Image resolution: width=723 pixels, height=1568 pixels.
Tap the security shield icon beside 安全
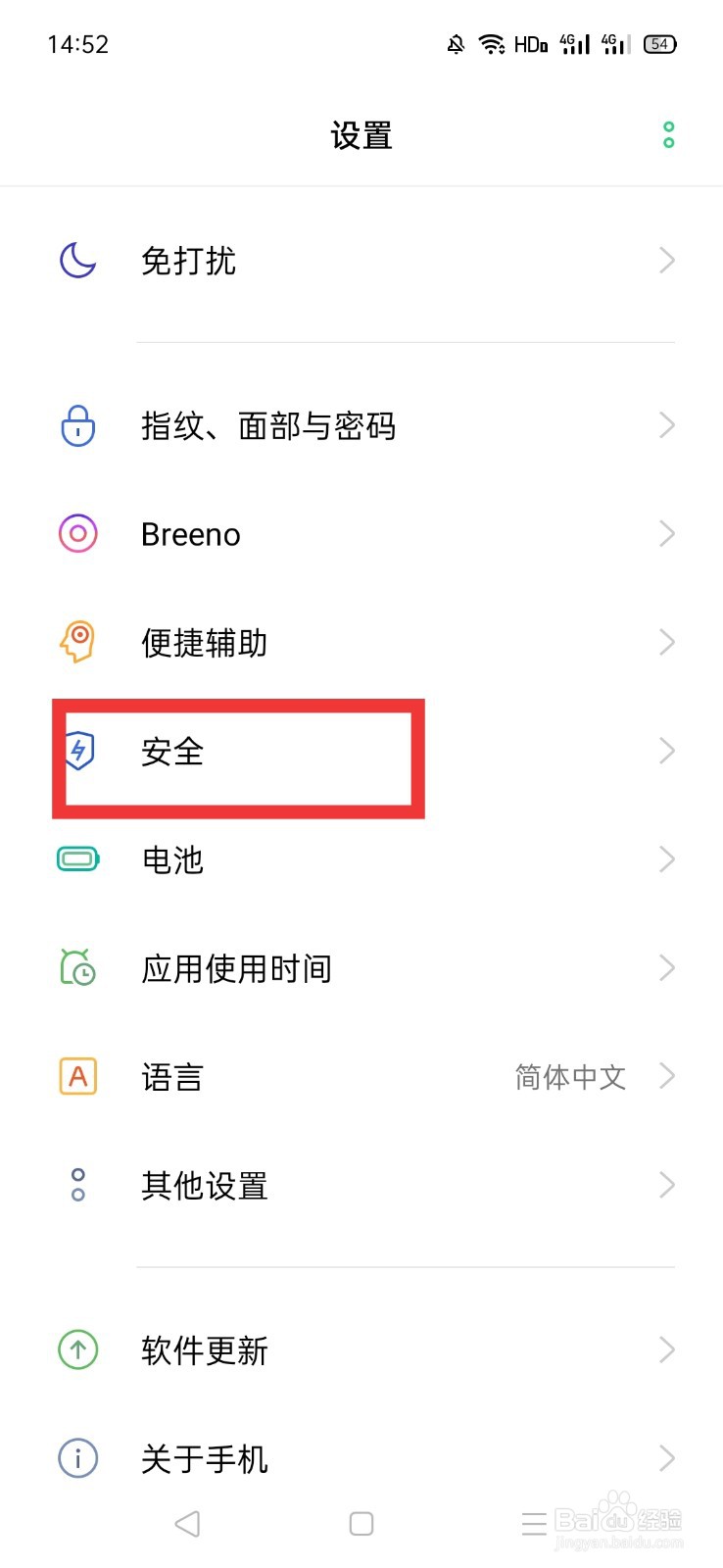(77, 753)
